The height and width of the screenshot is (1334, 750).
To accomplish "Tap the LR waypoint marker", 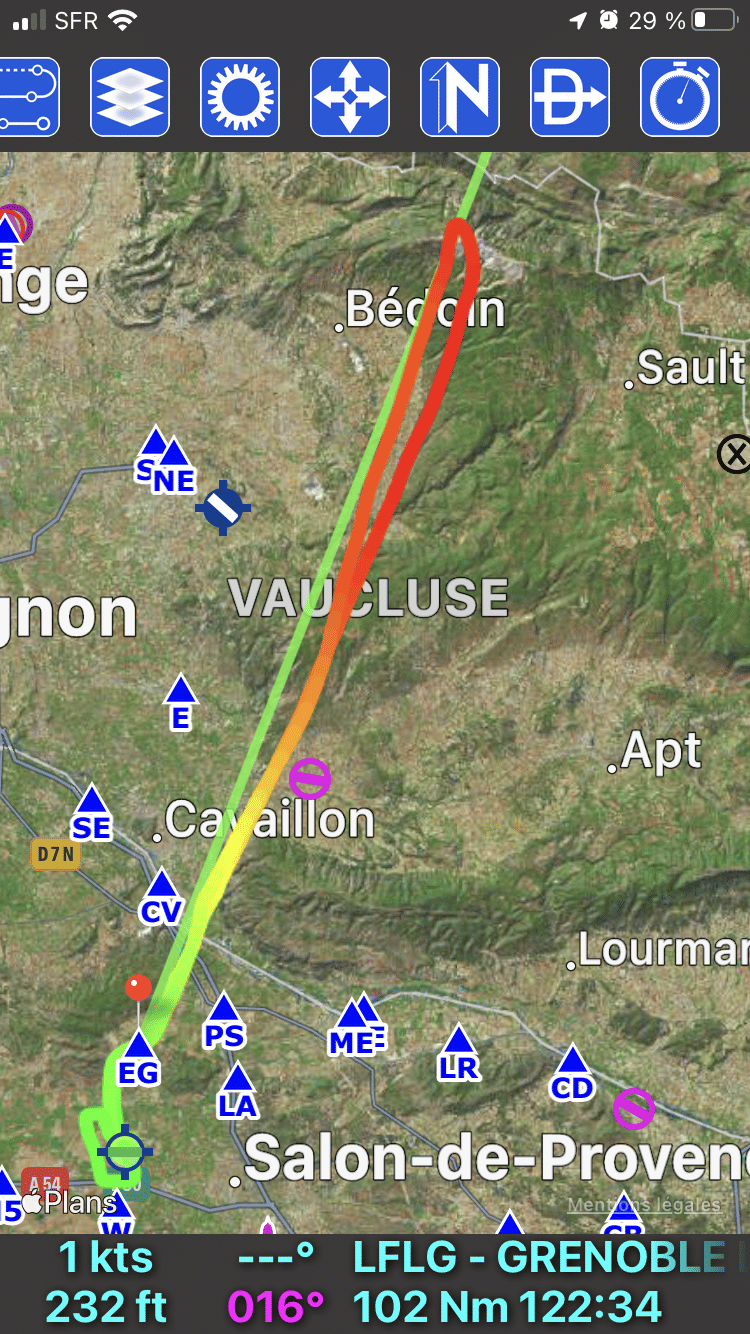I will click(x=458, y=1042).
